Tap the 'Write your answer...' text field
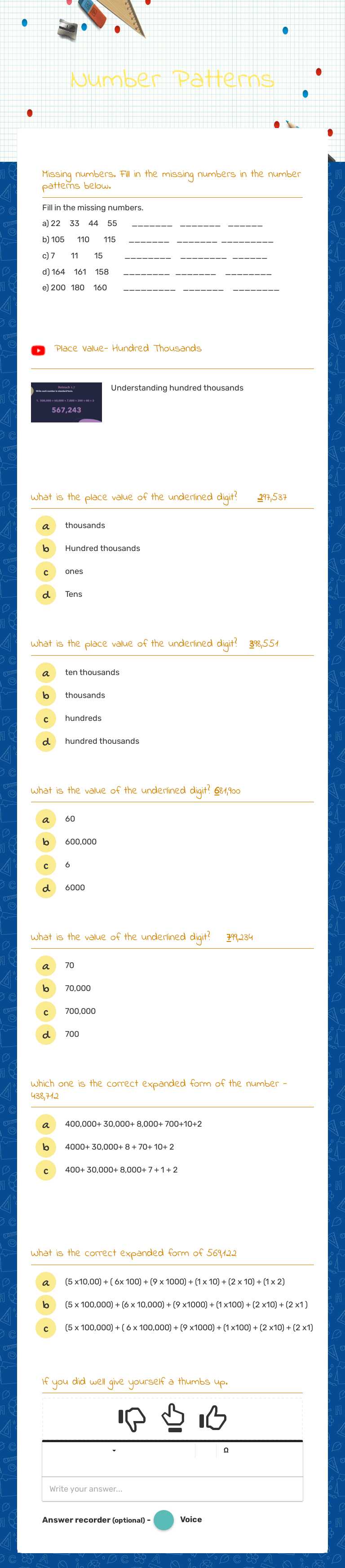The height and width of the screenshot is (1568, 345). pos(172,1489)
